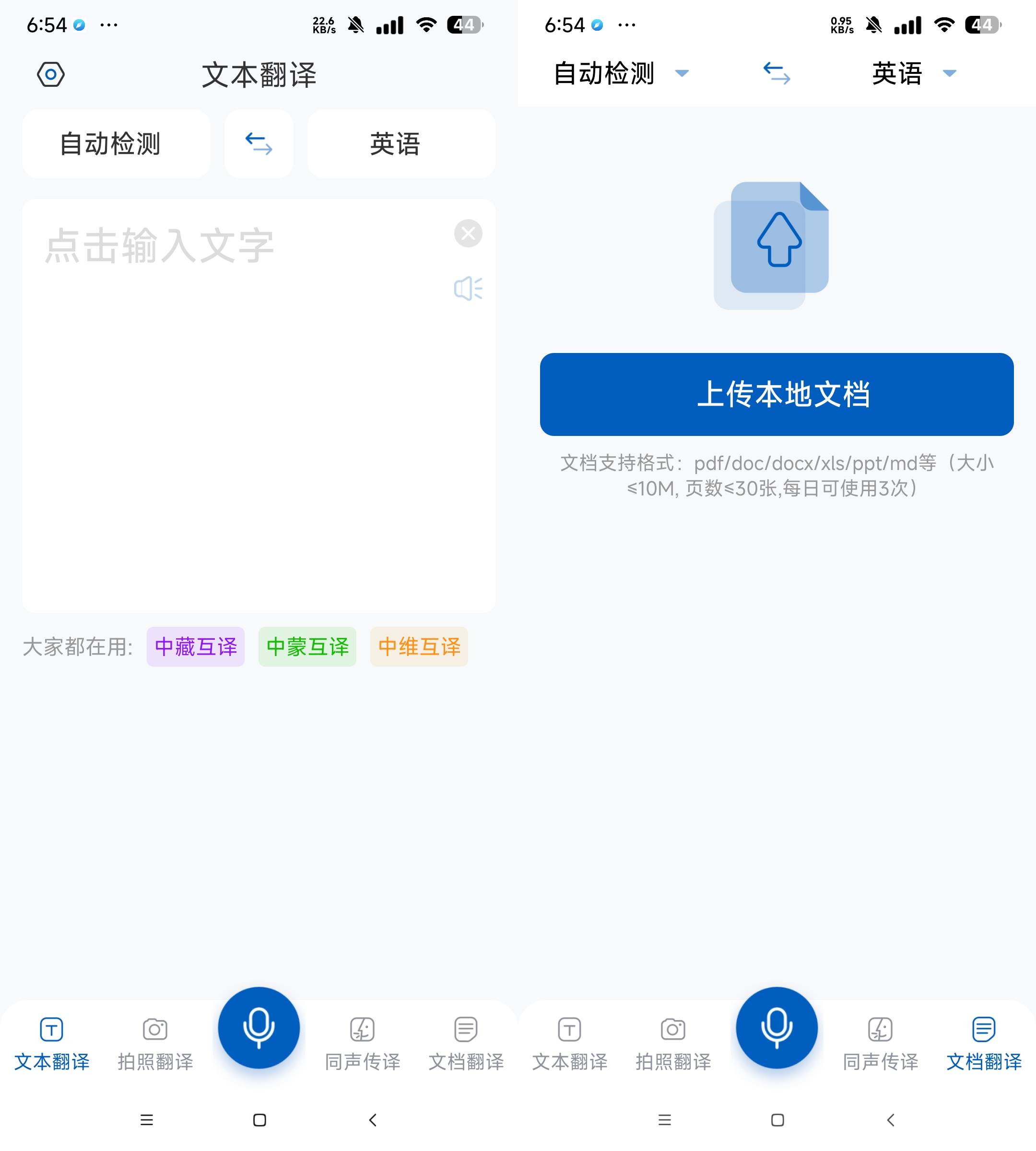Switch to 拍照翻译 tab on the text translation screen
1036x1151 pixels.
coord(155,1045)
